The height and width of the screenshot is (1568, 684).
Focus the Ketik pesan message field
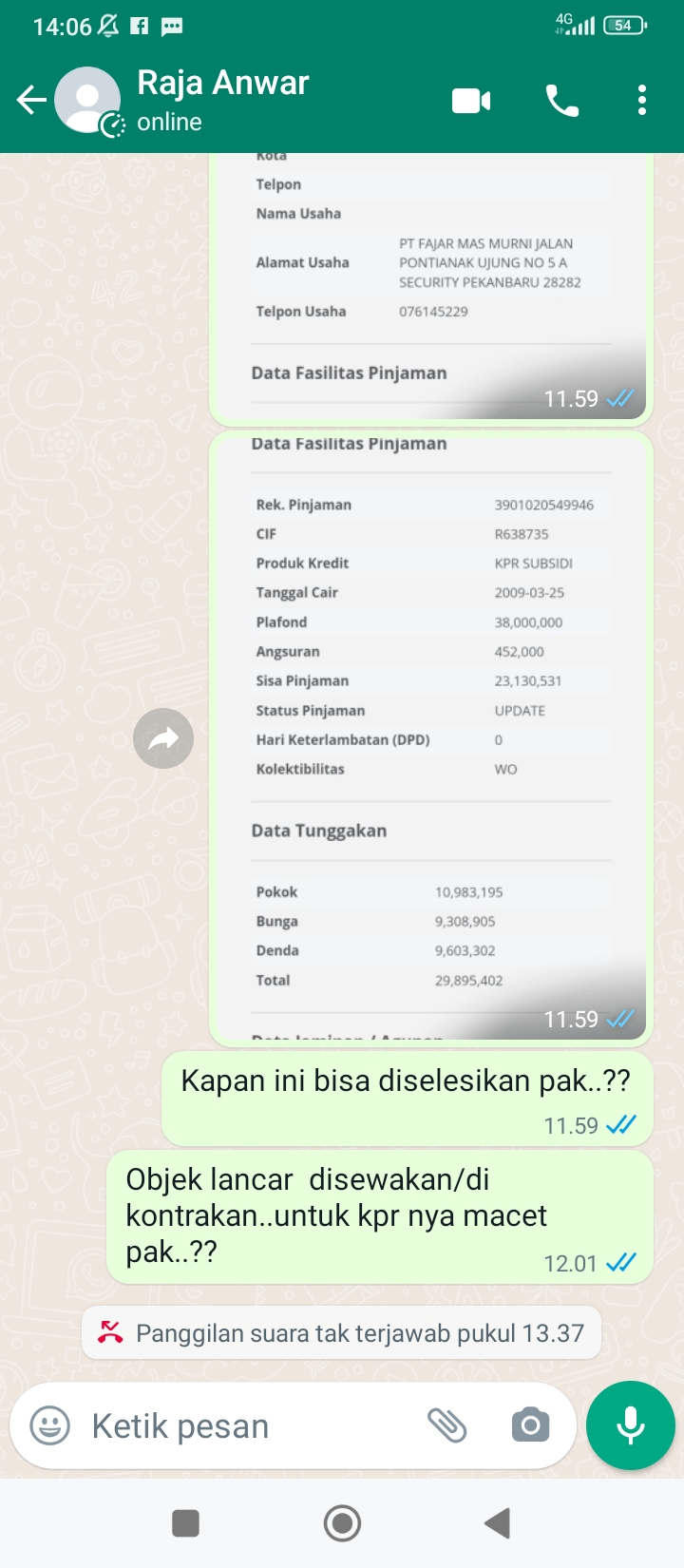pos(247,1425)
